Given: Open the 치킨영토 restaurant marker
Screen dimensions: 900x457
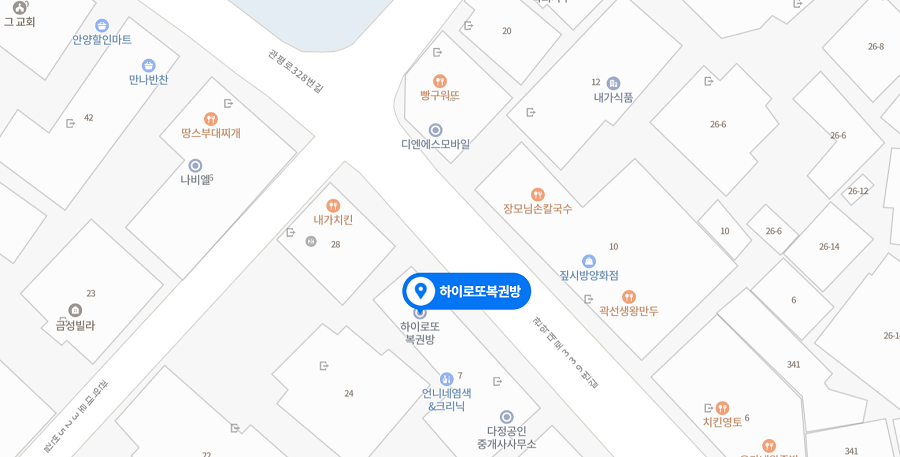Looking at the screenshot, I should (723, 408).
